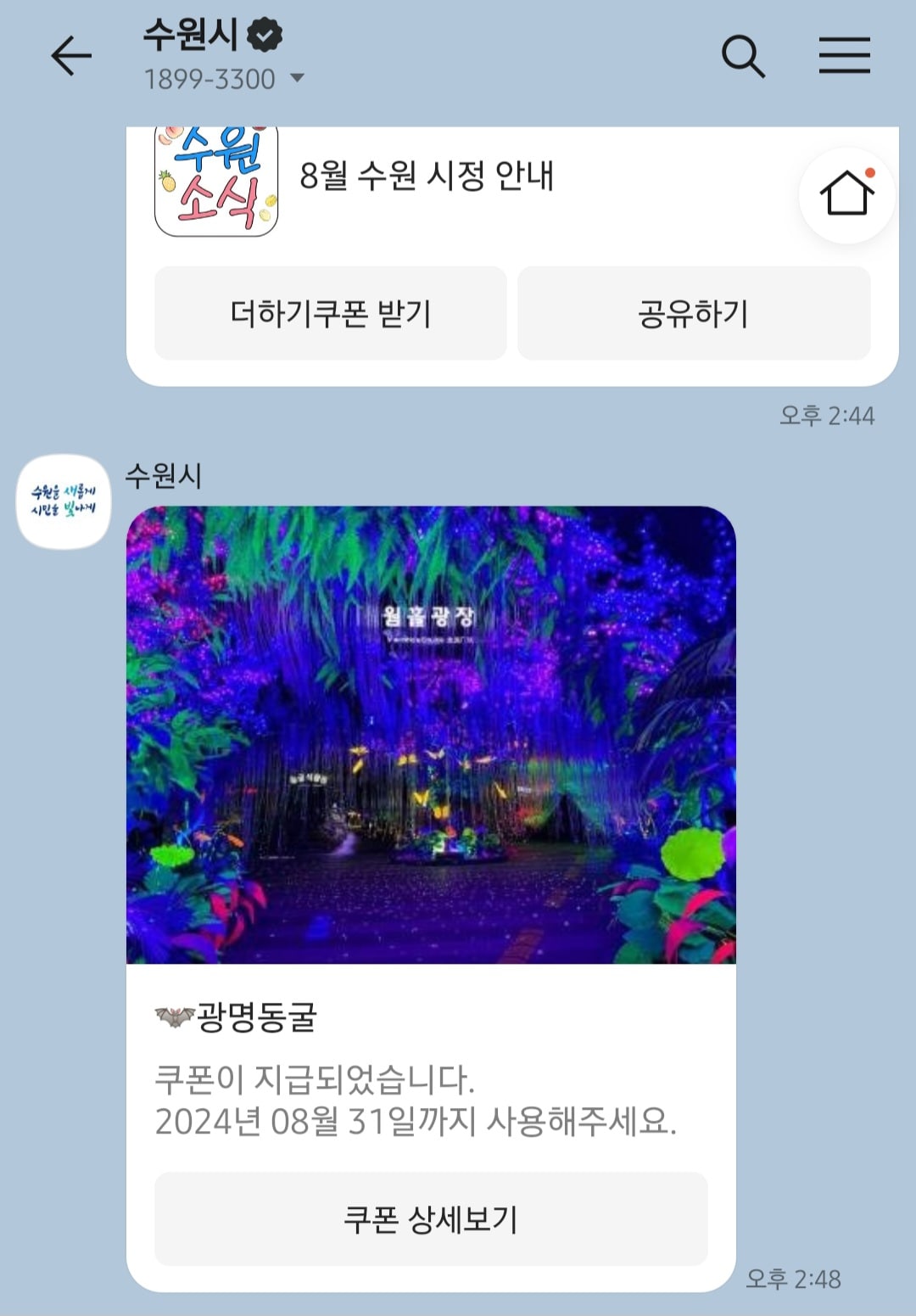Open the chat menu via hamburger icon

(x=844, y=57)
